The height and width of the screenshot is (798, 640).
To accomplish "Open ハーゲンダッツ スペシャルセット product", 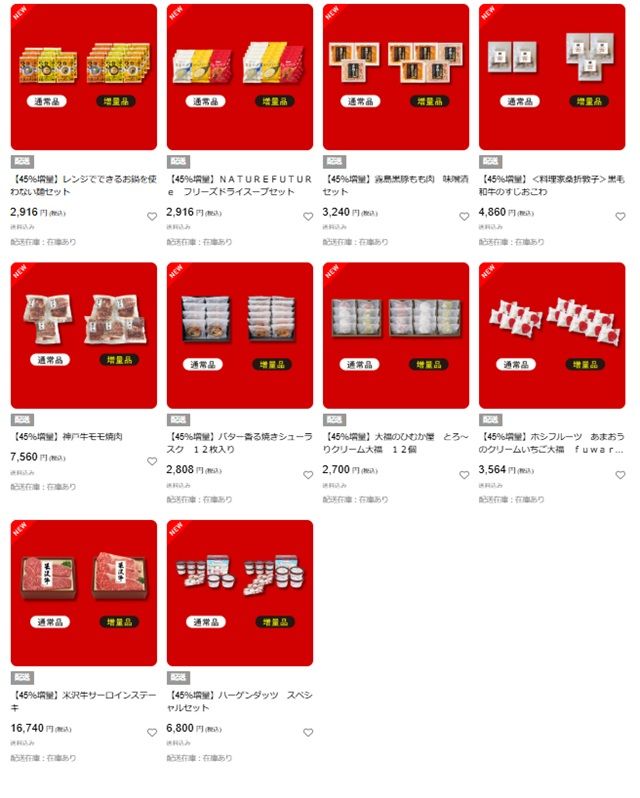I will (240, 592).
